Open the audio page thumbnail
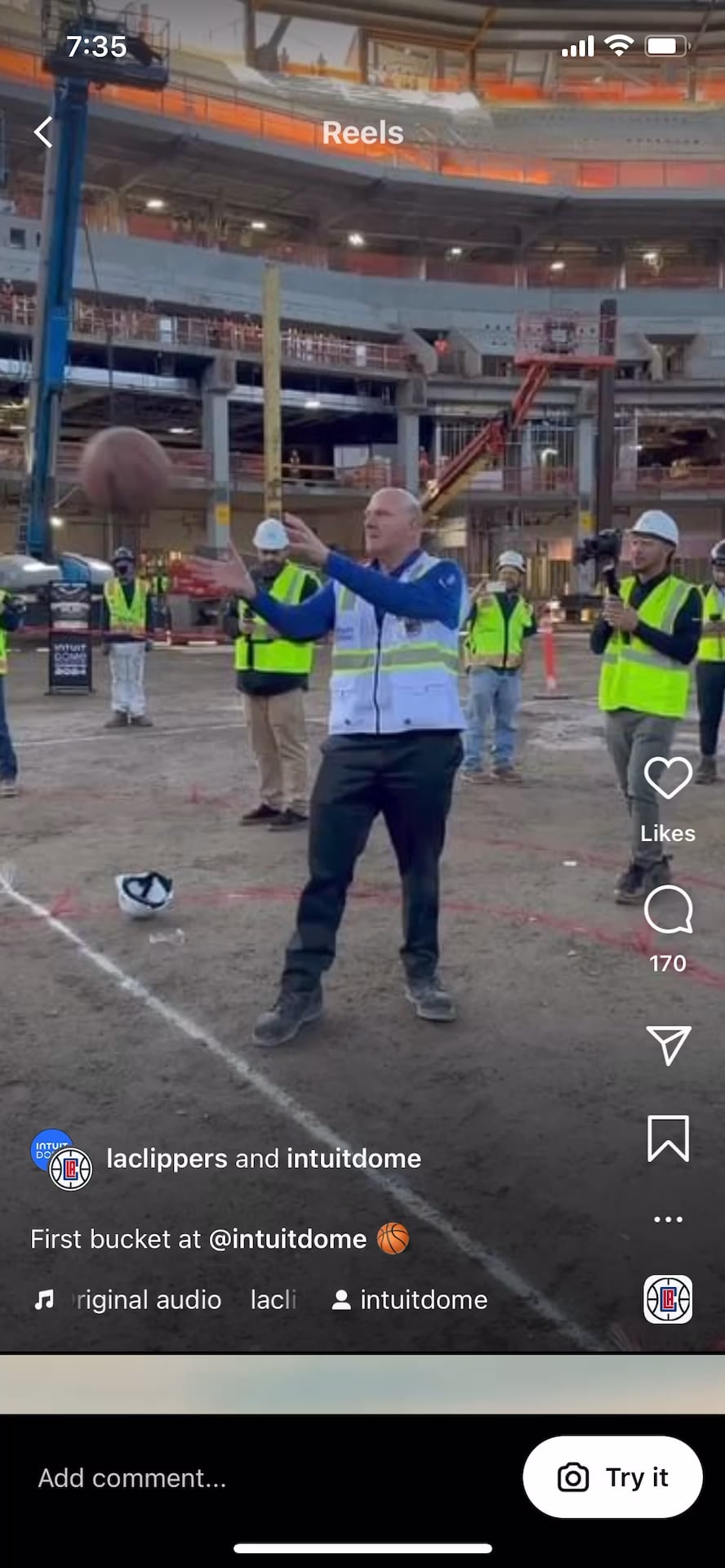 tap(668, 1298)
